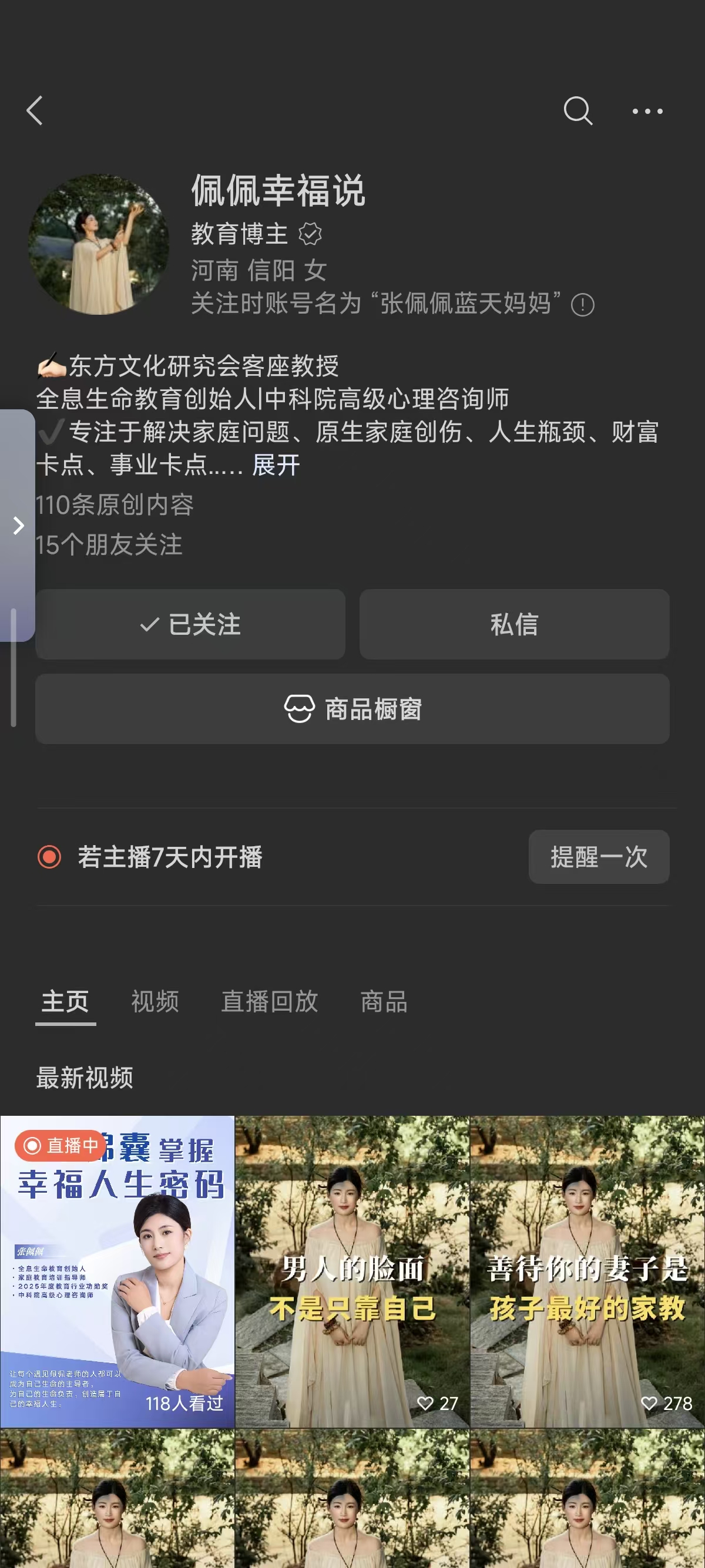This screenshot has width=705, height=1568.
Task: Open the profile avatar picture
Action: (99, 245)
